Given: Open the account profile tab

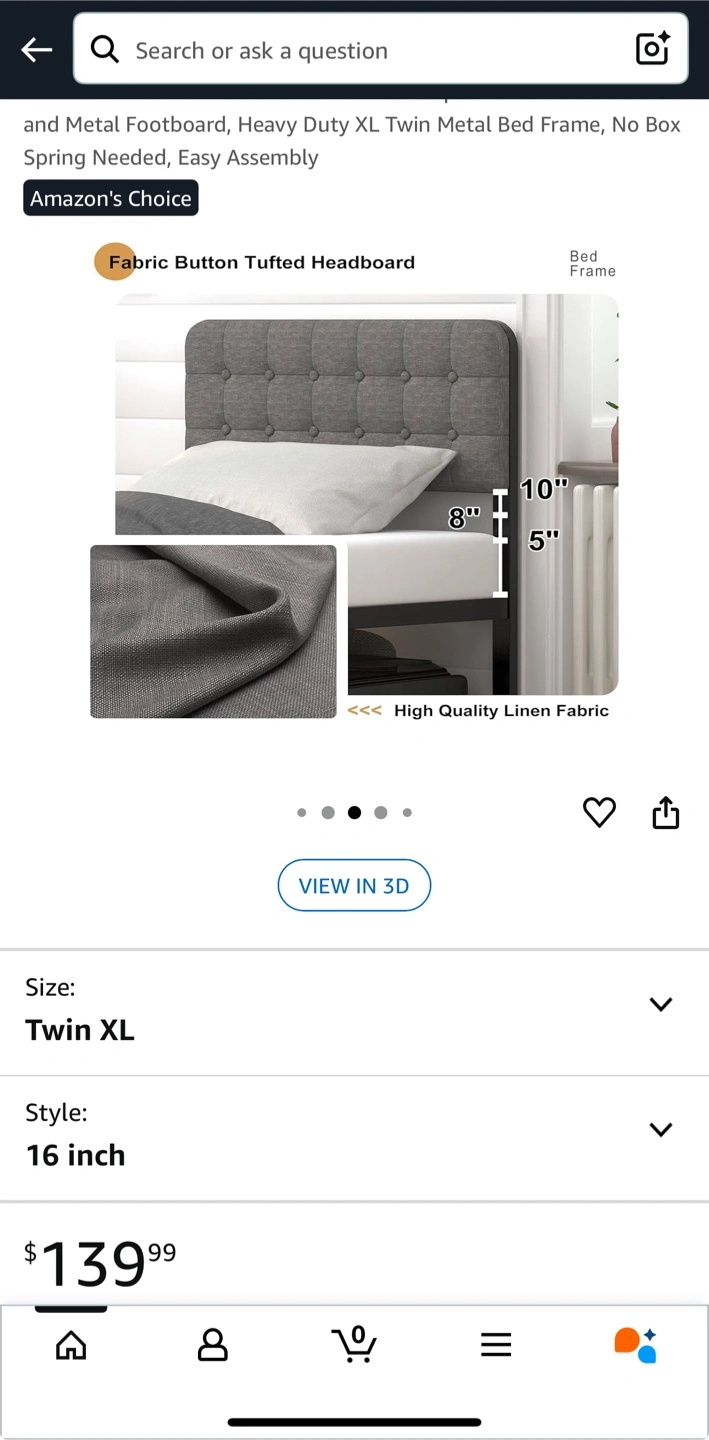Looking at the screenshot, I should [x=213, y=1345].
